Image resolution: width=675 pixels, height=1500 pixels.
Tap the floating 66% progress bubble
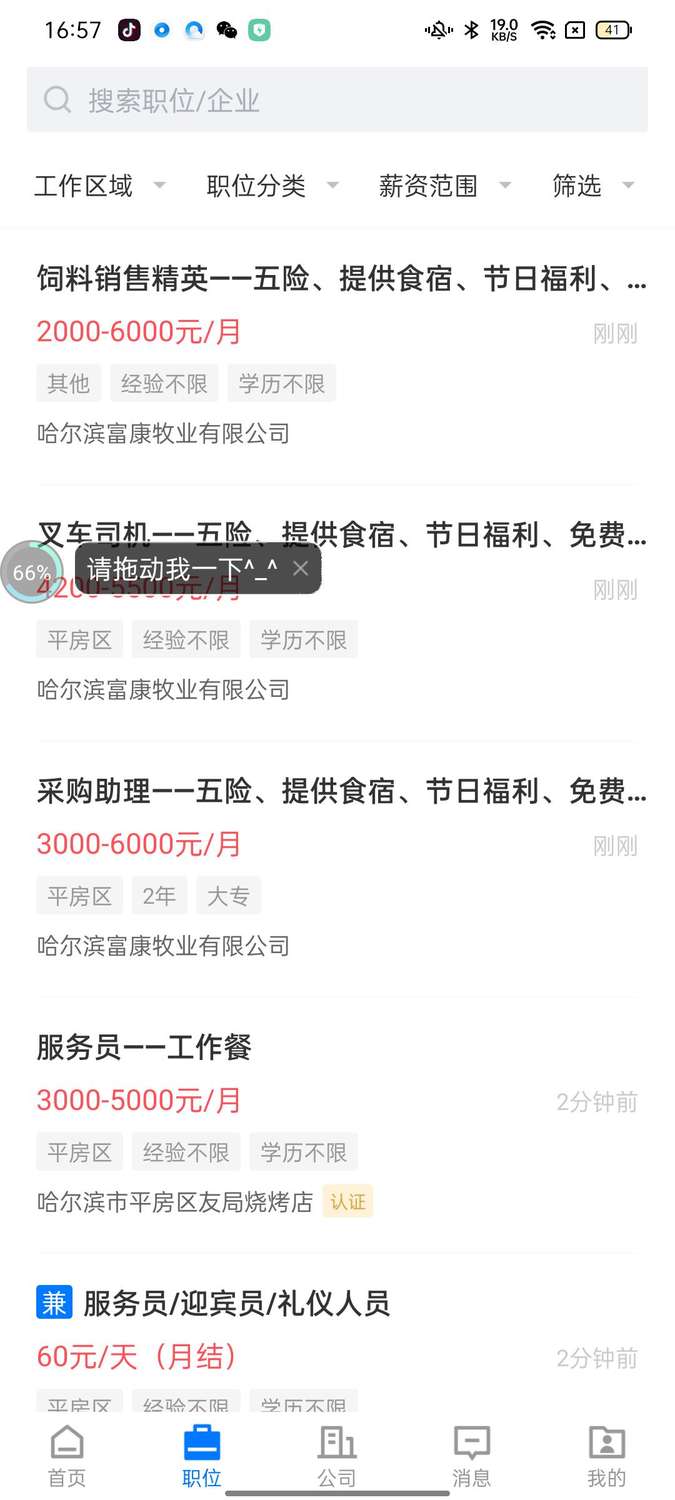31,573
